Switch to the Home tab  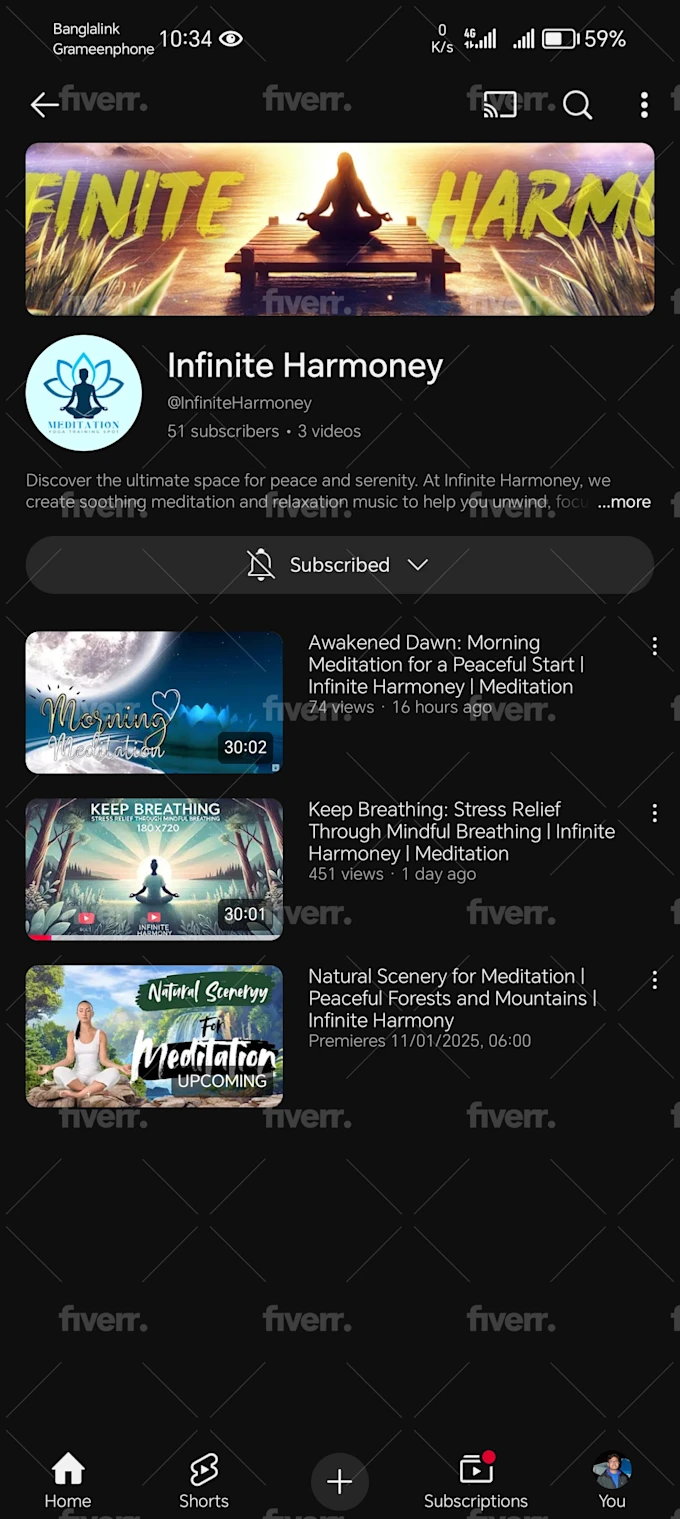click(x=68, y=1481)
